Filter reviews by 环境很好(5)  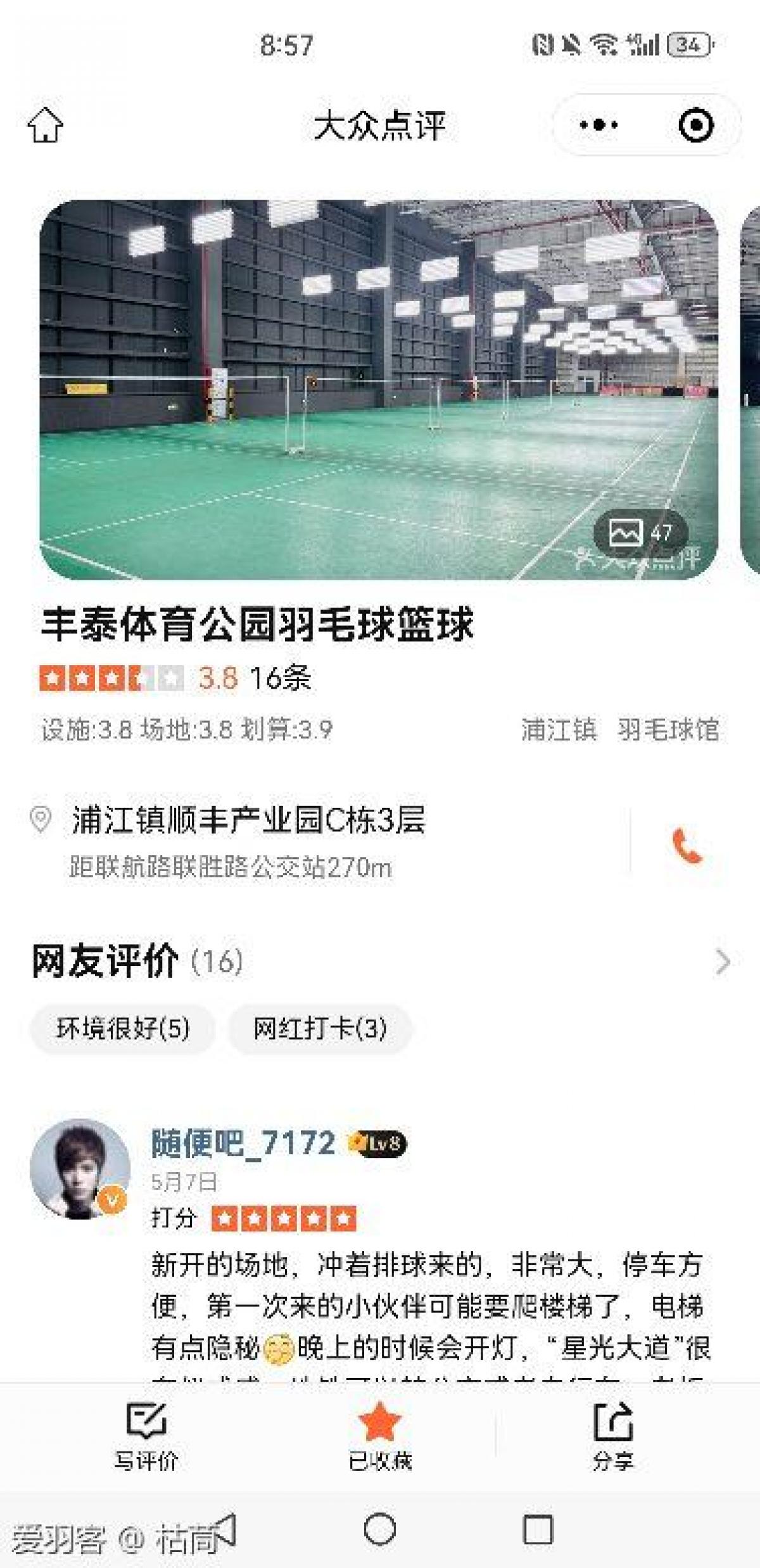click(123, 1029)
